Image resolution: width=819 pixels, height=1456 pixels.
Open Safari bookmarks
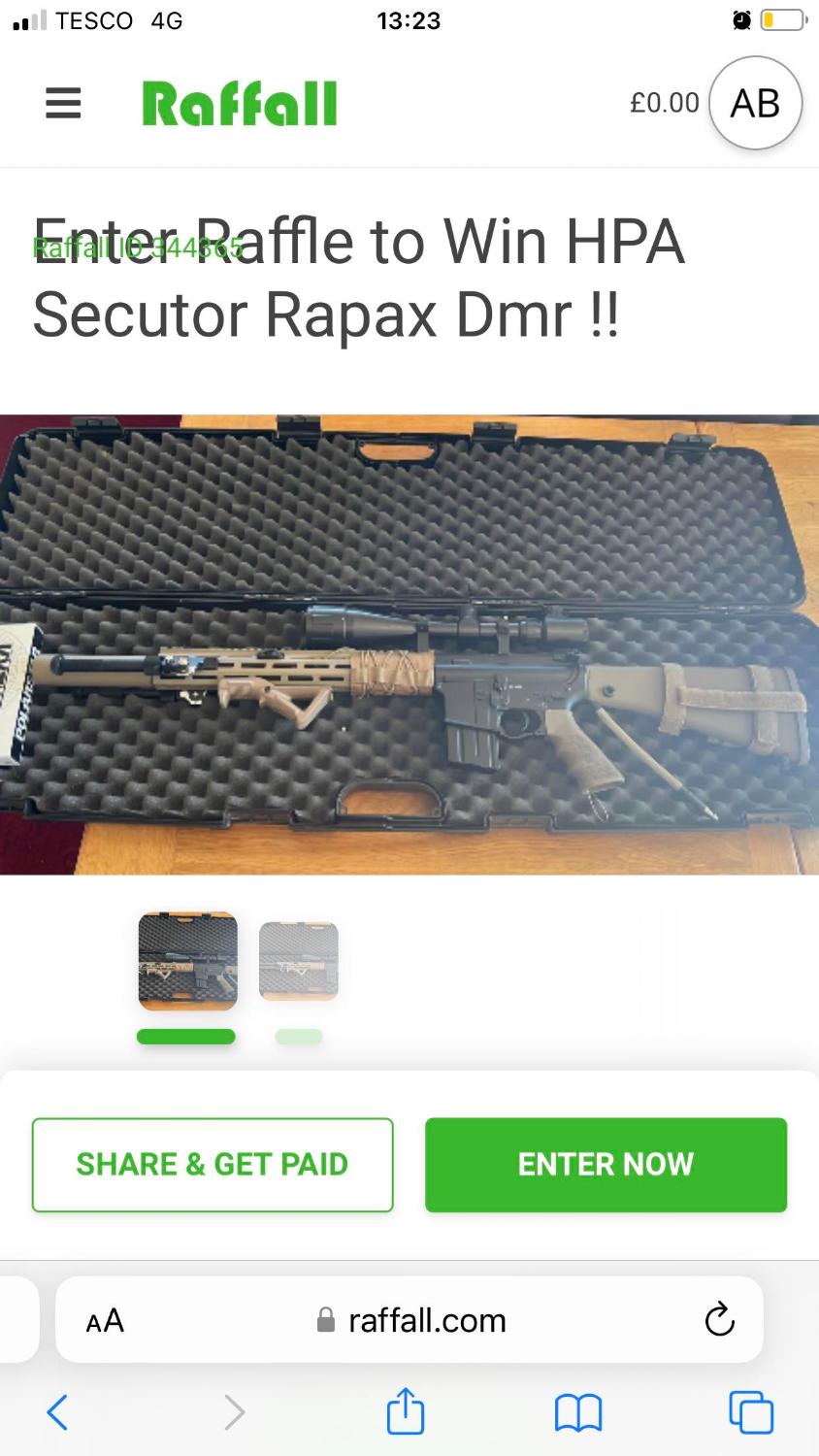[x=578, y=1412]
